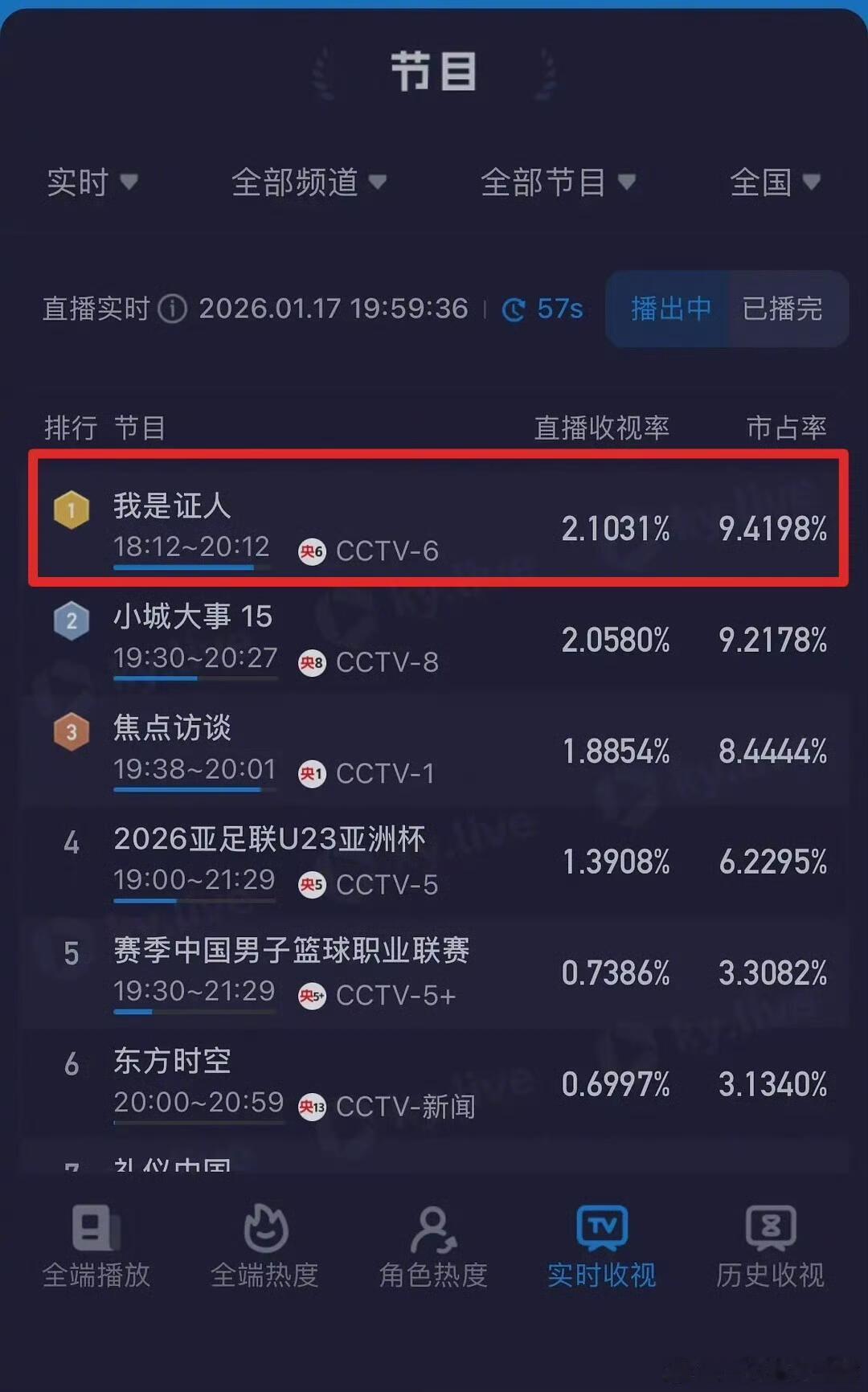Select the 实时收视 TV icon
The height and width of the screenshot is (1392, 868).
601,1230
